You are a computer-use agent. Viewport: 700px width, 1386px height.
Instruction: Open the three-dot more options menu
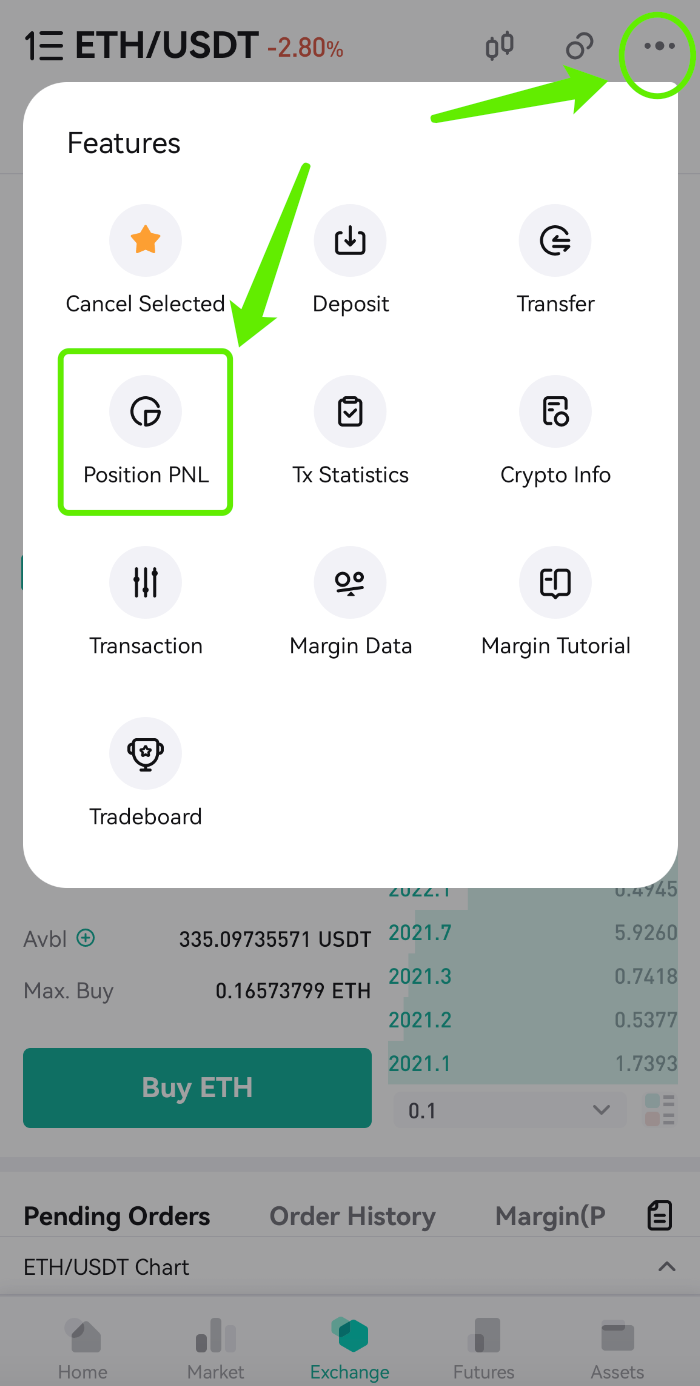point(659,47)
